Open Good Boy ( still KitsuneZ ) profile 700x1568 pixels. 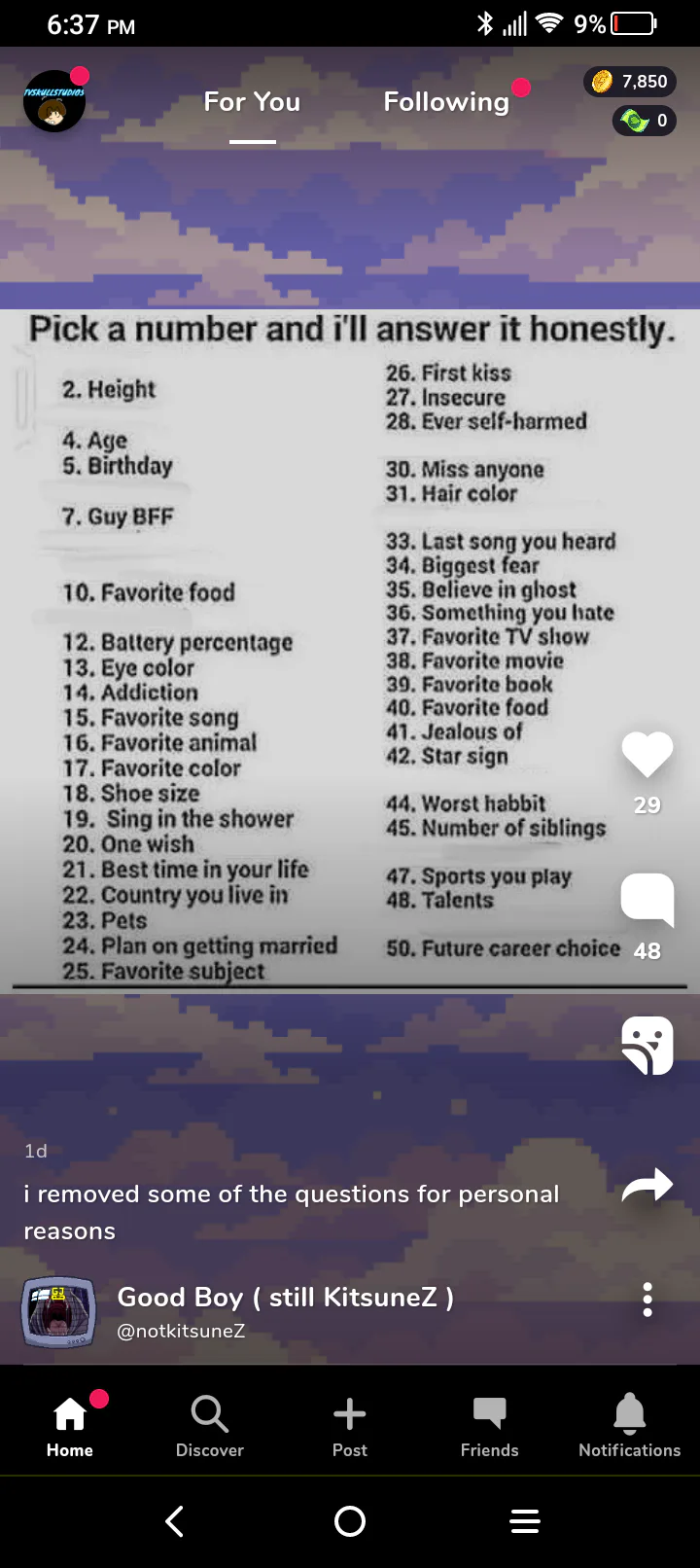(x=285, y=1298)
